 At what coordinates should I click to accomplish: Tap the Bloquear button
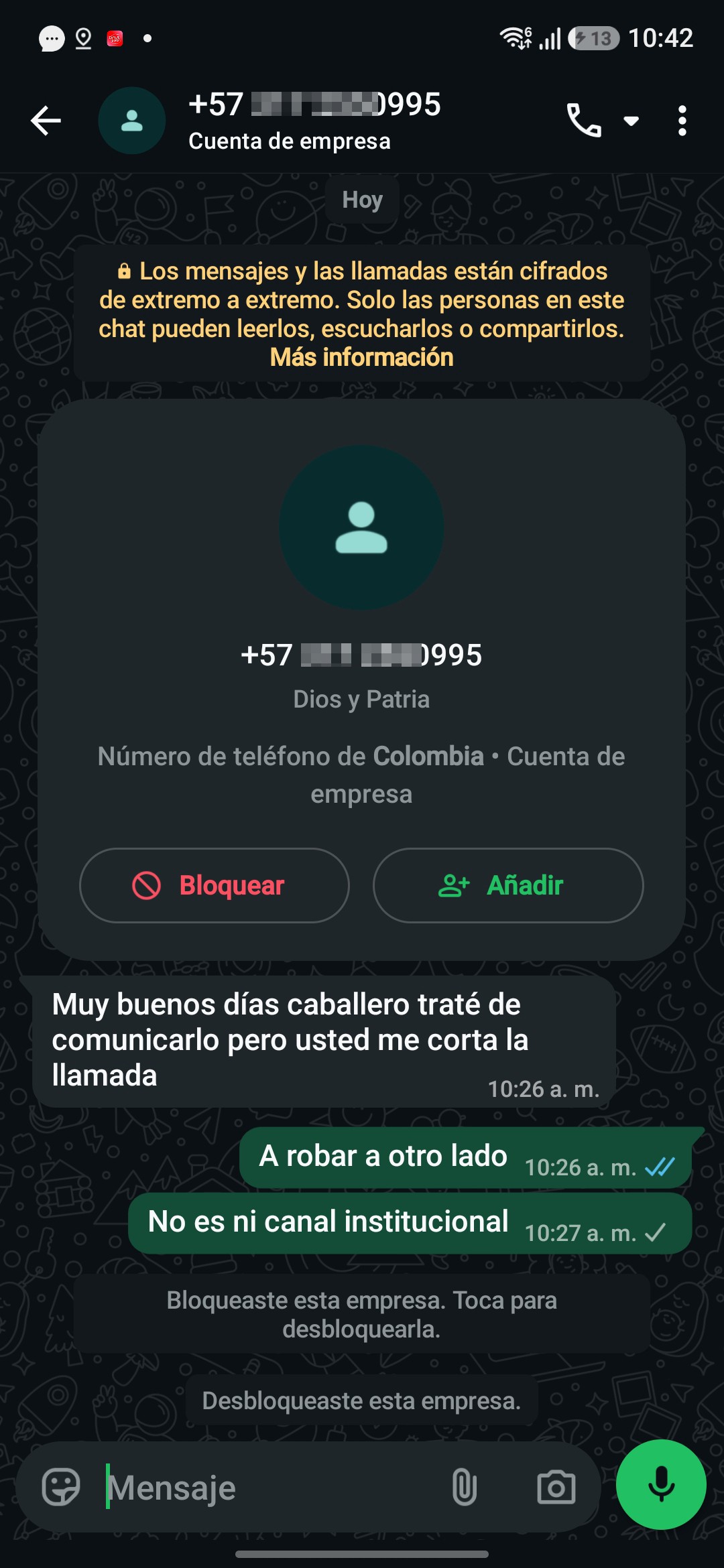(215, 885)
